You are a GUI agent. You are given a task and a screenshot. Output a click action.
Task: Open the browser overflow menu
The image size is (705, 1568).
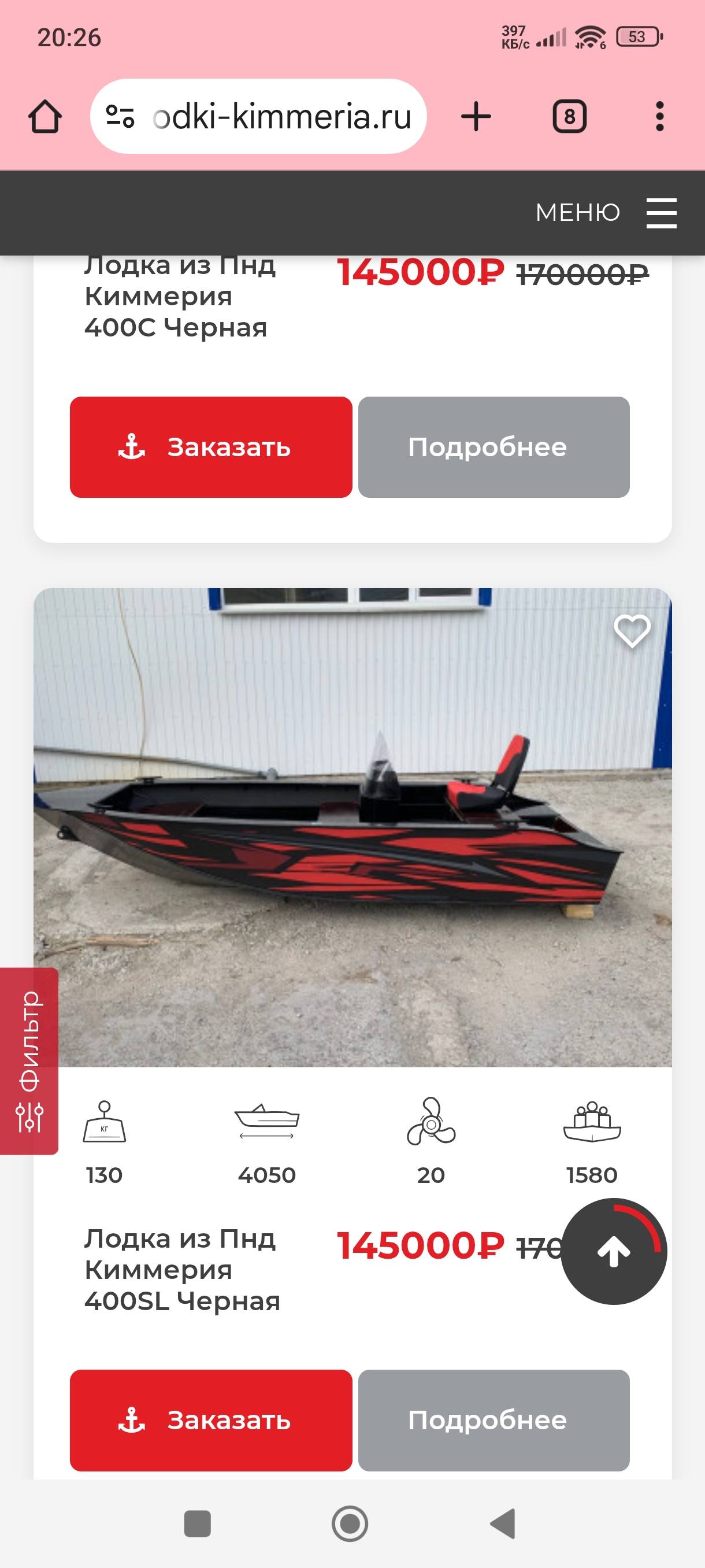pyautogui.click(x=659, y=116)
